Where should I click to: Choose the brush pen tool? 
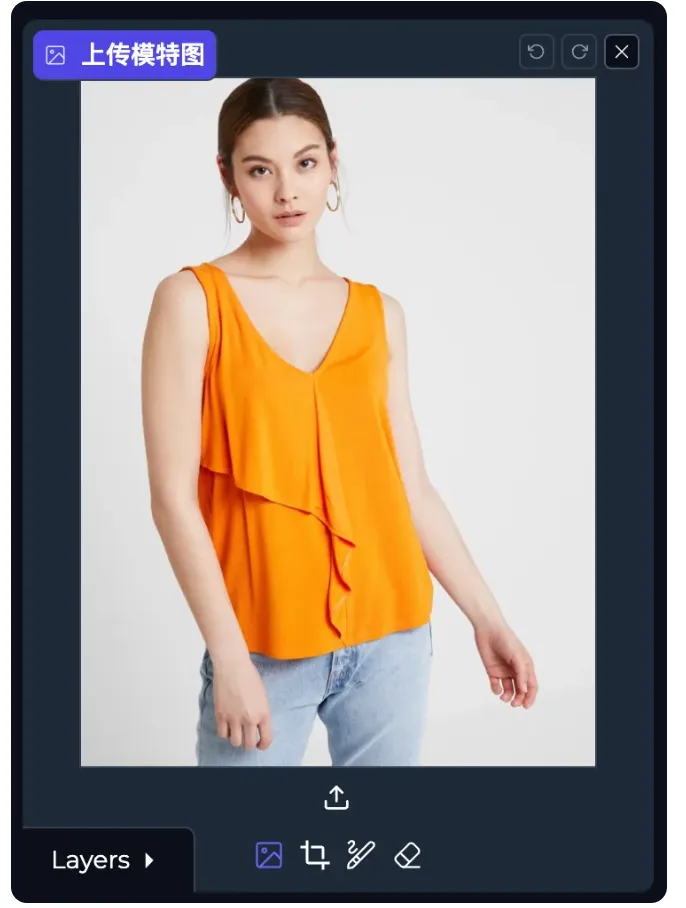point(360,855)
